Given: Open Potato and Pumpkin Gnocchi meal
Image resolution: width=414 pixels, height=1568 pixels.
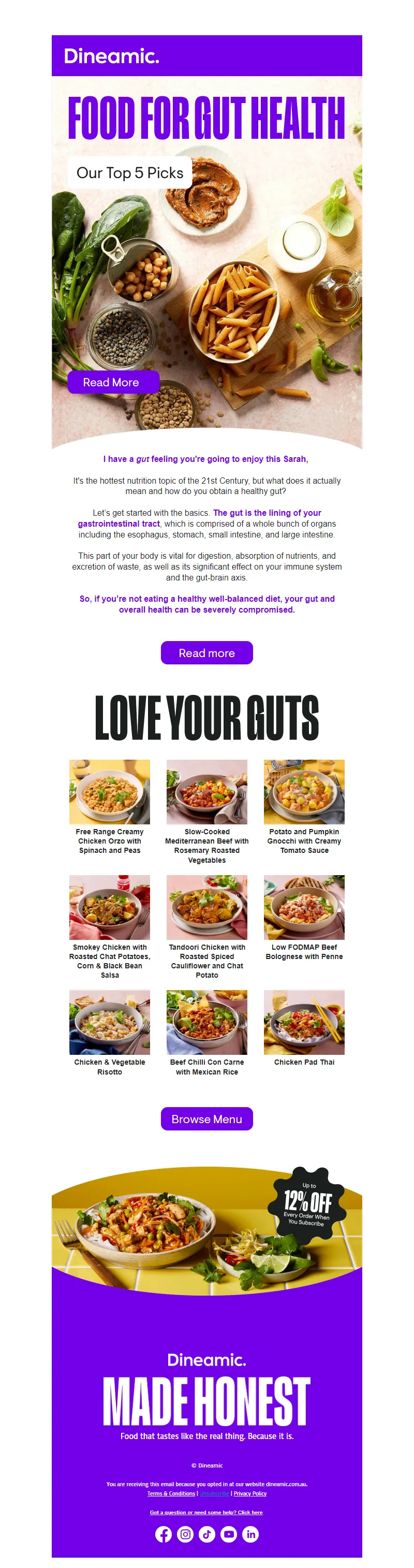Looking at the screenshot, I should coord(304,791).
